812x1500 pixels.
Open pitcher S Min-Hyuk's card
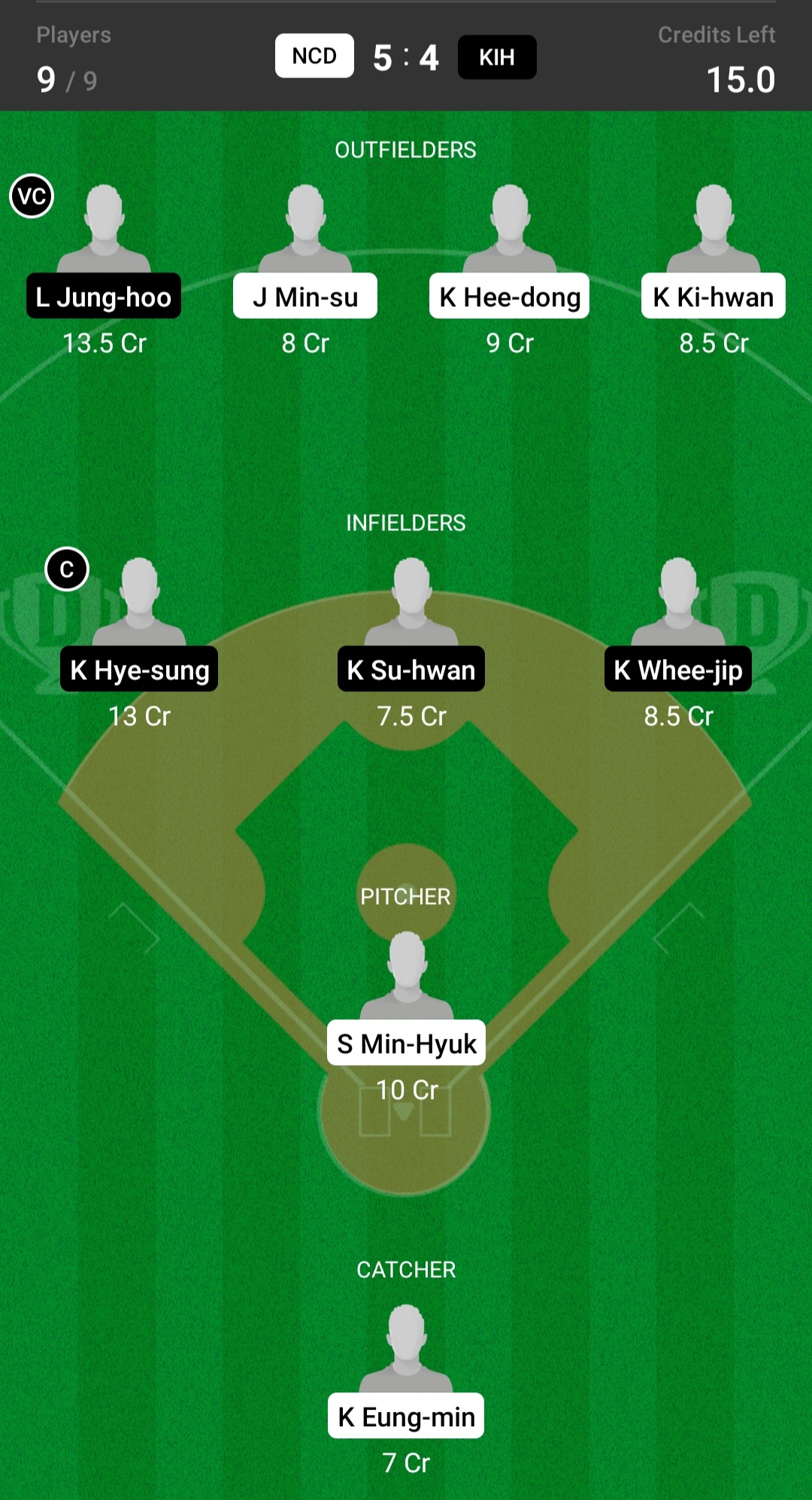pyautogui.click(x=406, y=1043)
